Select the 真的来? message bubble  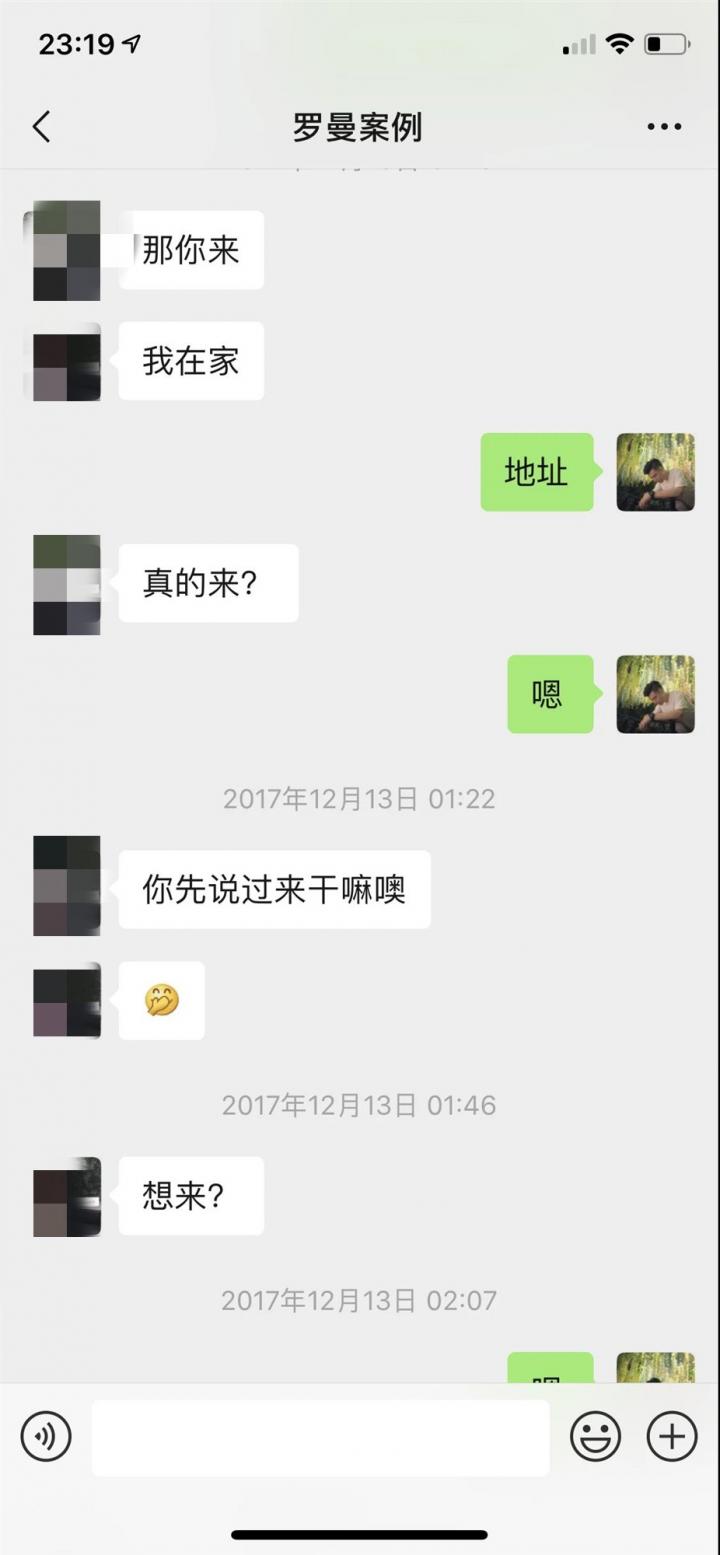coord(208,583)
